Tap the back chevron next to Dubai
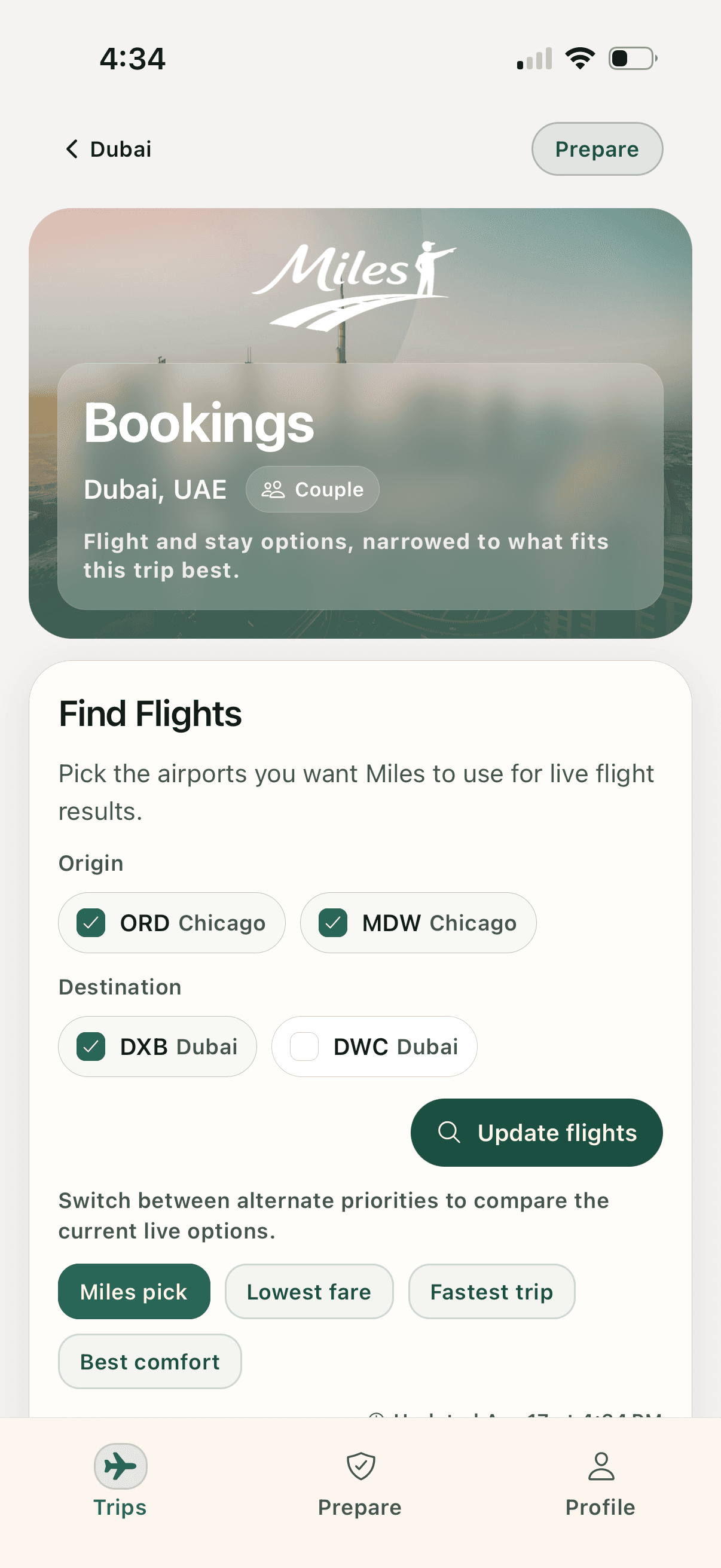The image size is (721, 1568). tap(71, 148)
